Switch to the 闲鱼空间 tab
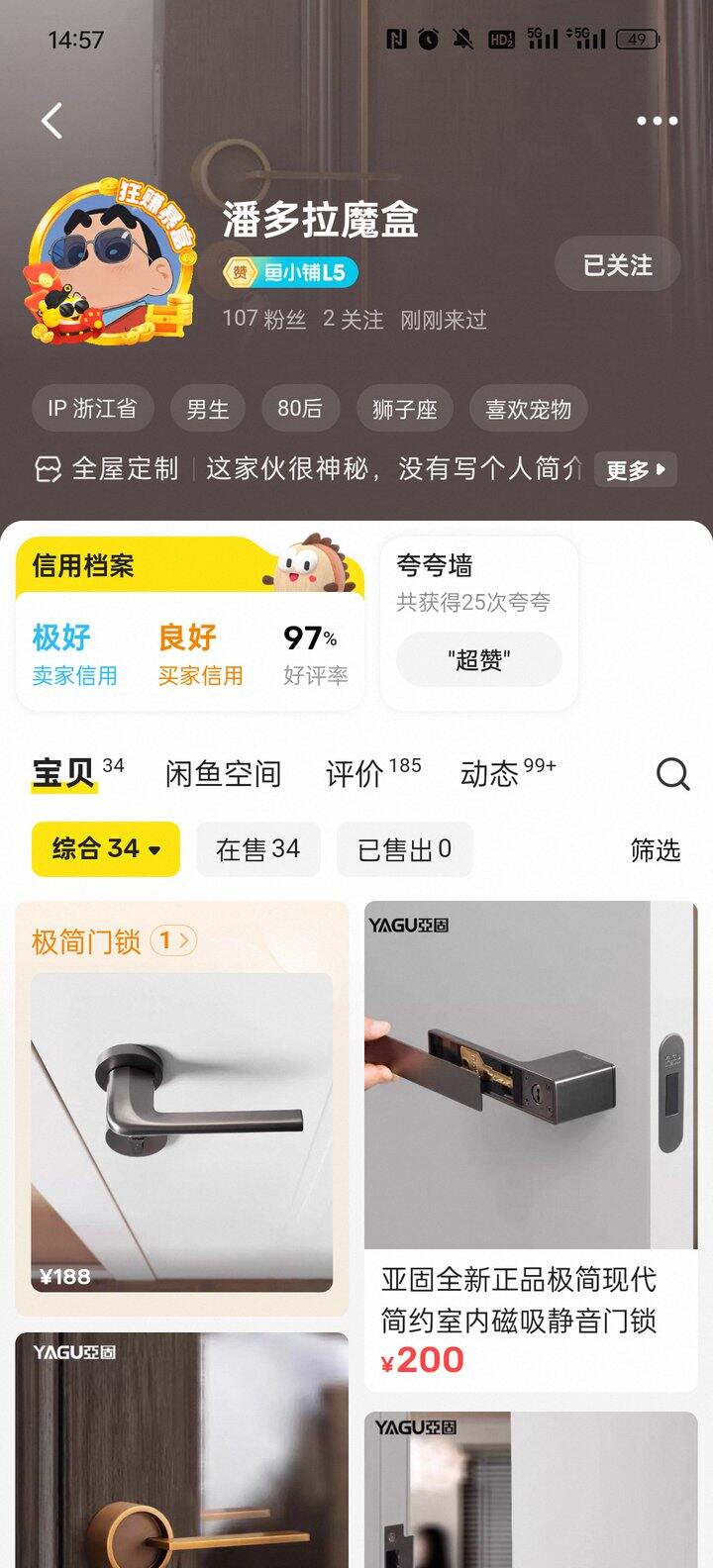The height and width of the screenshot is (1568, 713). (223, 774)
